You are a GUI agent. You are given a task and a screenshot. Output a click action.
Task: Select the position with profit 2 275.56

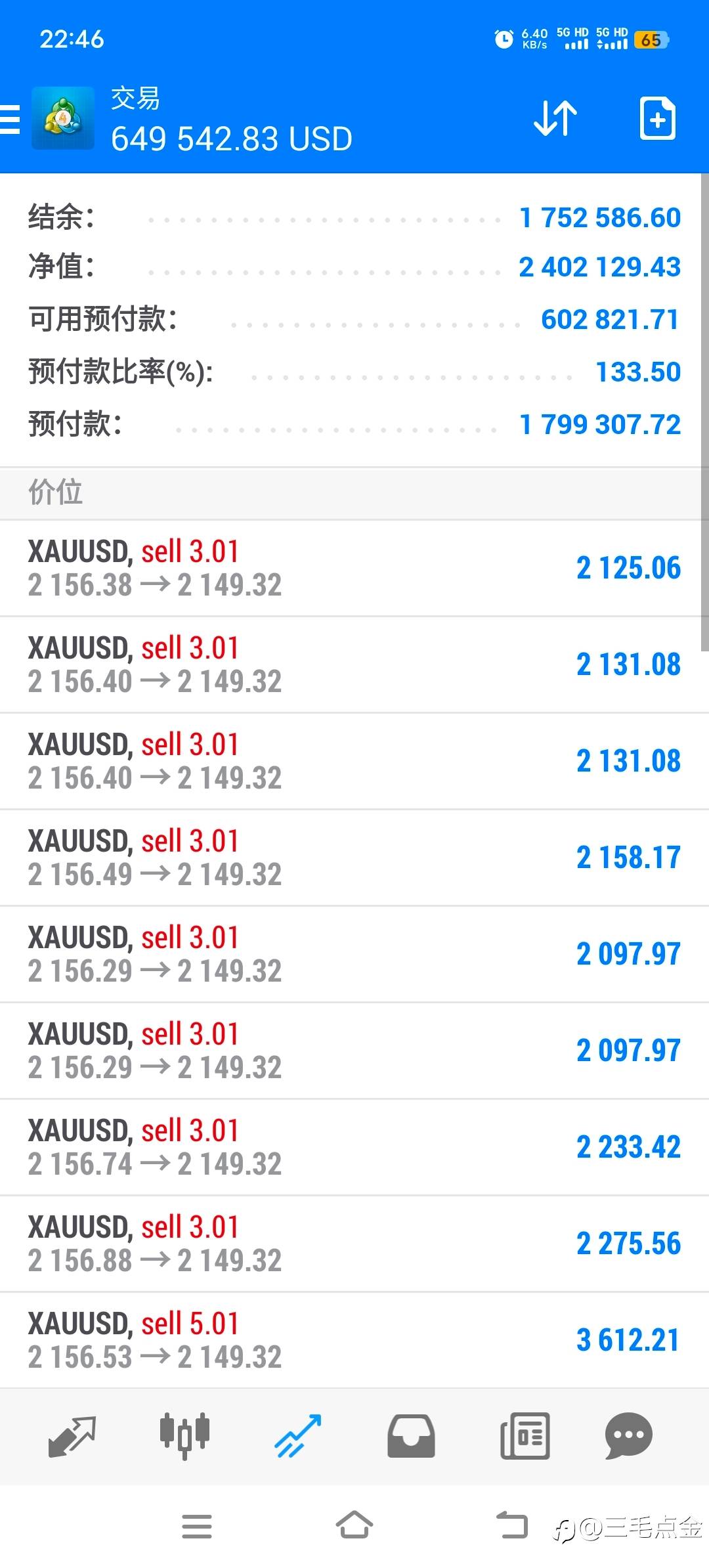coord(354,1244)
